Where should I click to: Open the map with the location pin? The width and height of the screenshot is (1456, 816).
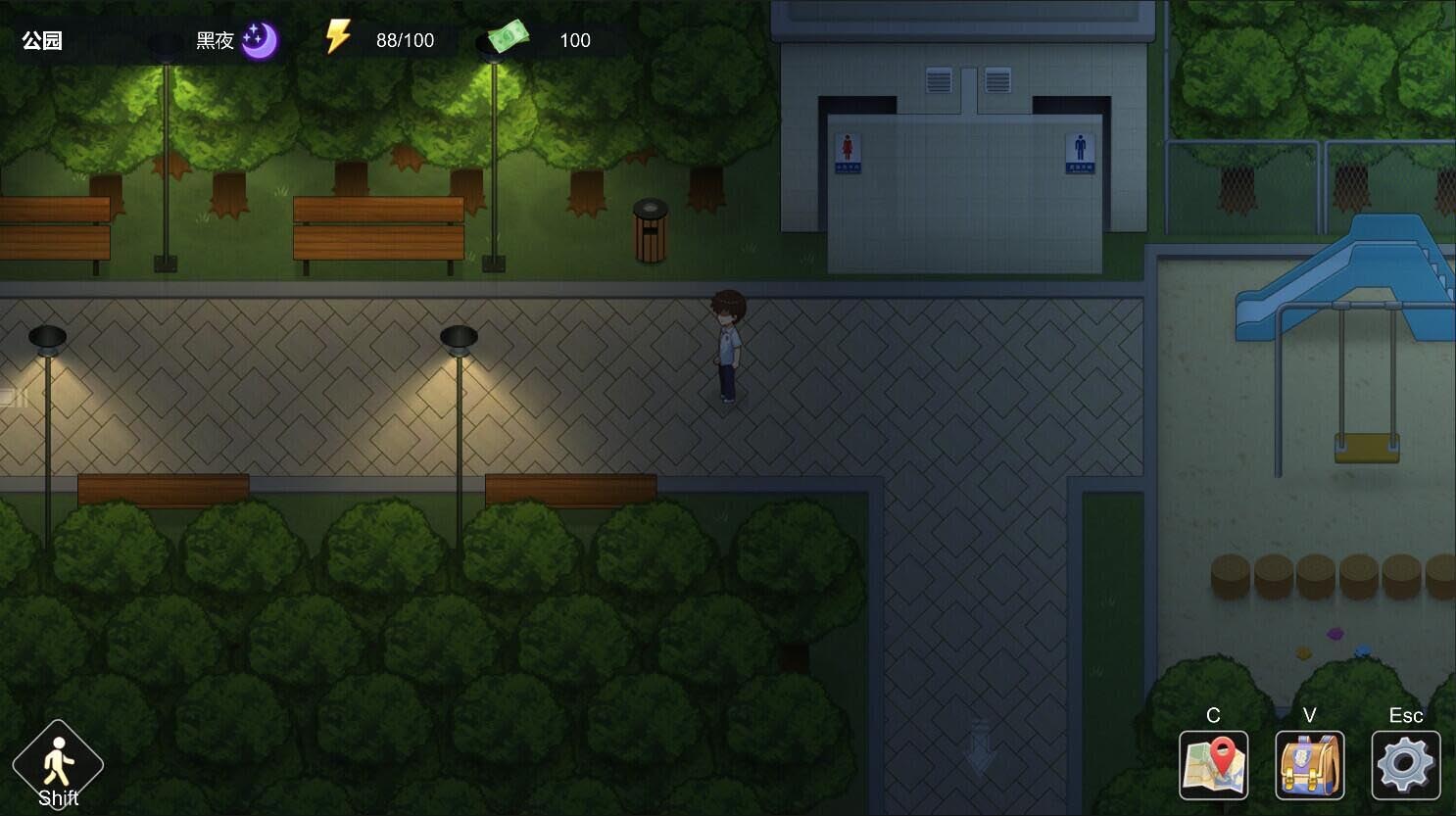pyautogui.click(x=1213, y=765)
